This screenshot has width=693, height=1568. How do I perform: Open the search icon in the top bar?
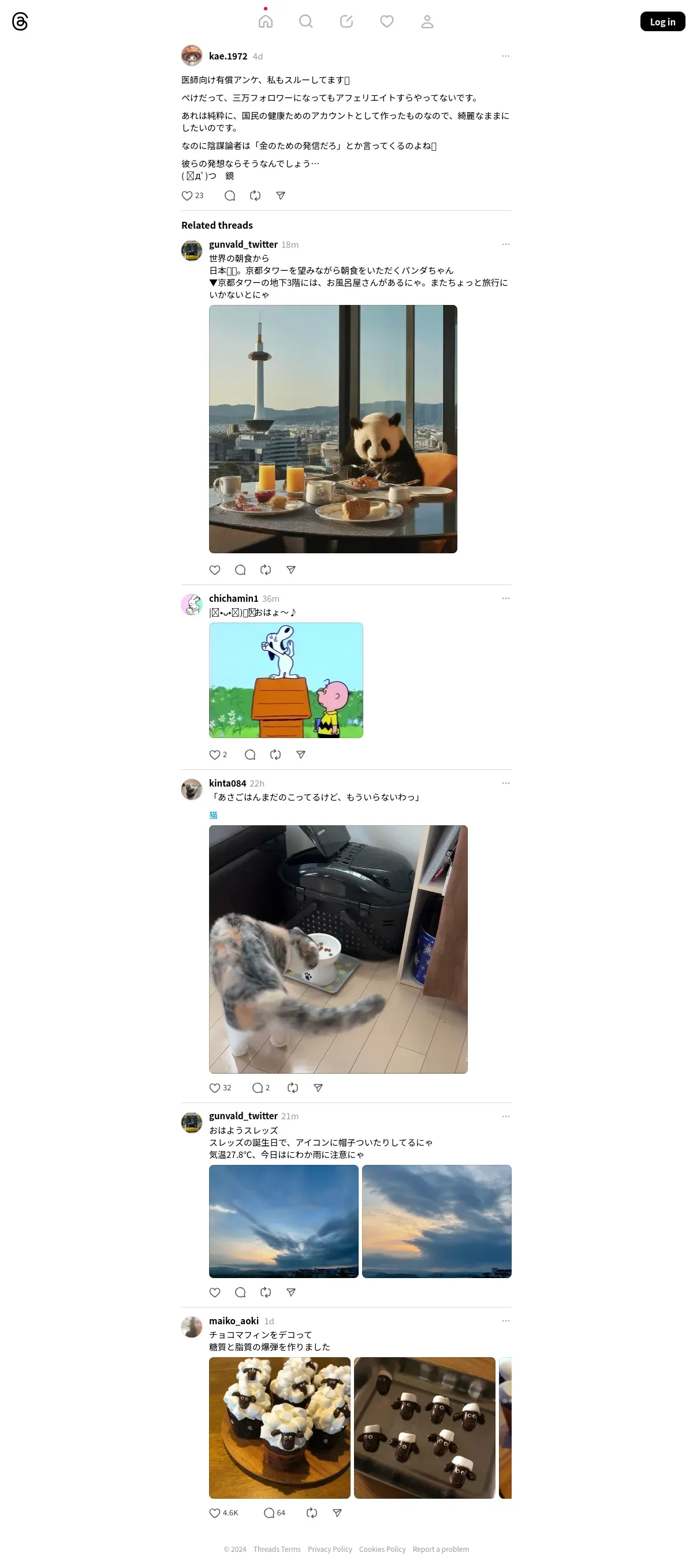point(305,21)
